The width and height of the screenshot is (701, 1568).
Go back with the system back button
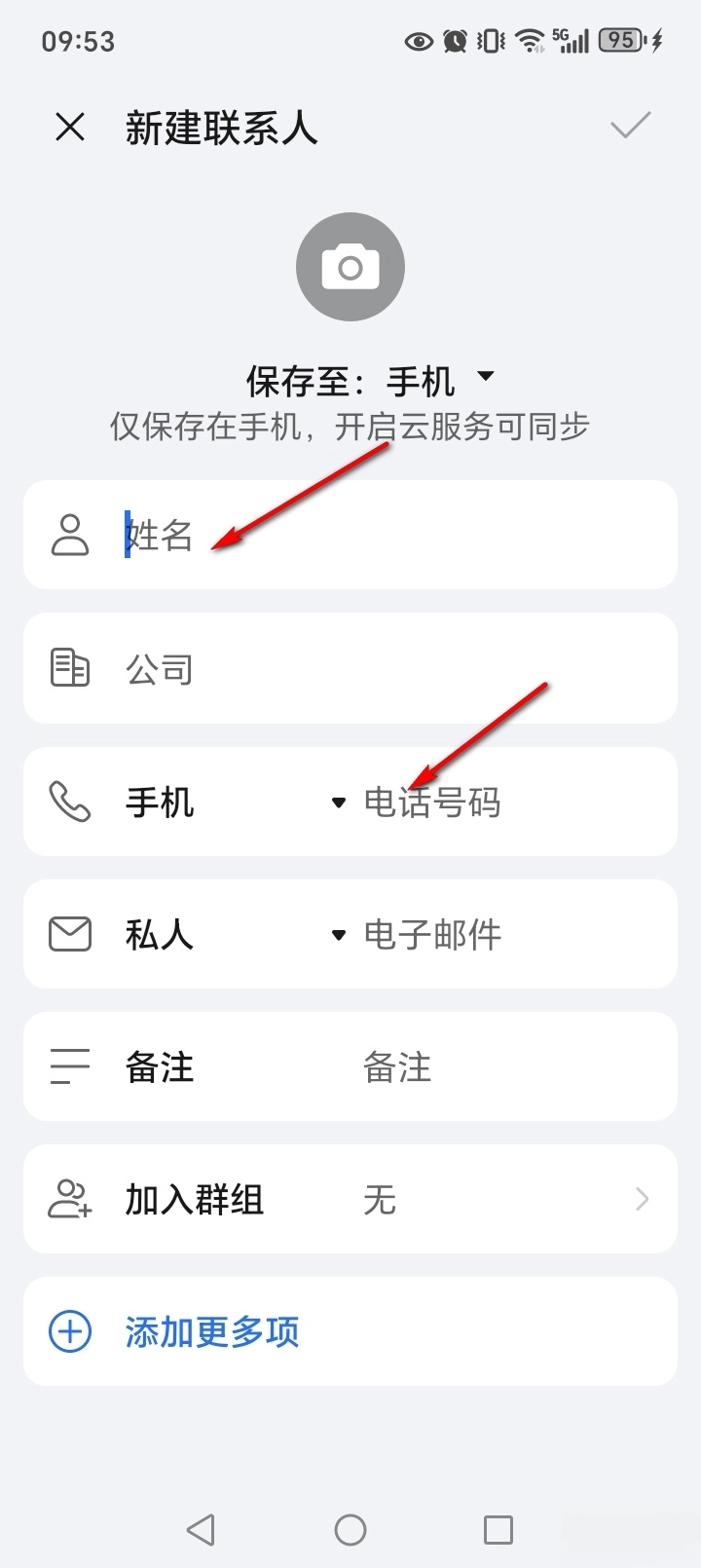tap(201, 1529)
